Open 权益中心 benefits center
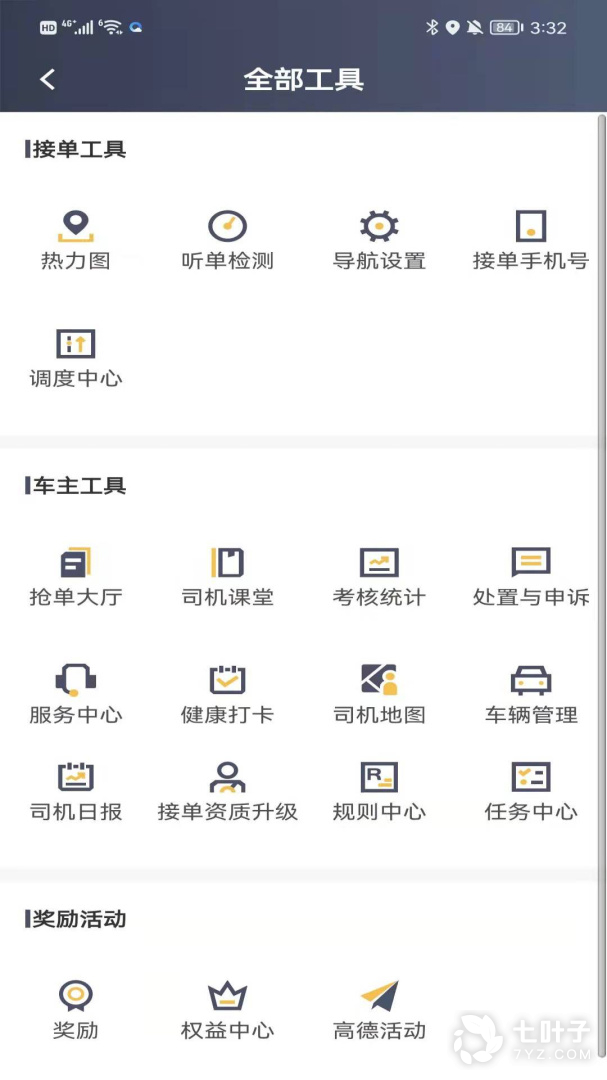This screenshot has width=607, height=1080. [x=227, y=1009]
